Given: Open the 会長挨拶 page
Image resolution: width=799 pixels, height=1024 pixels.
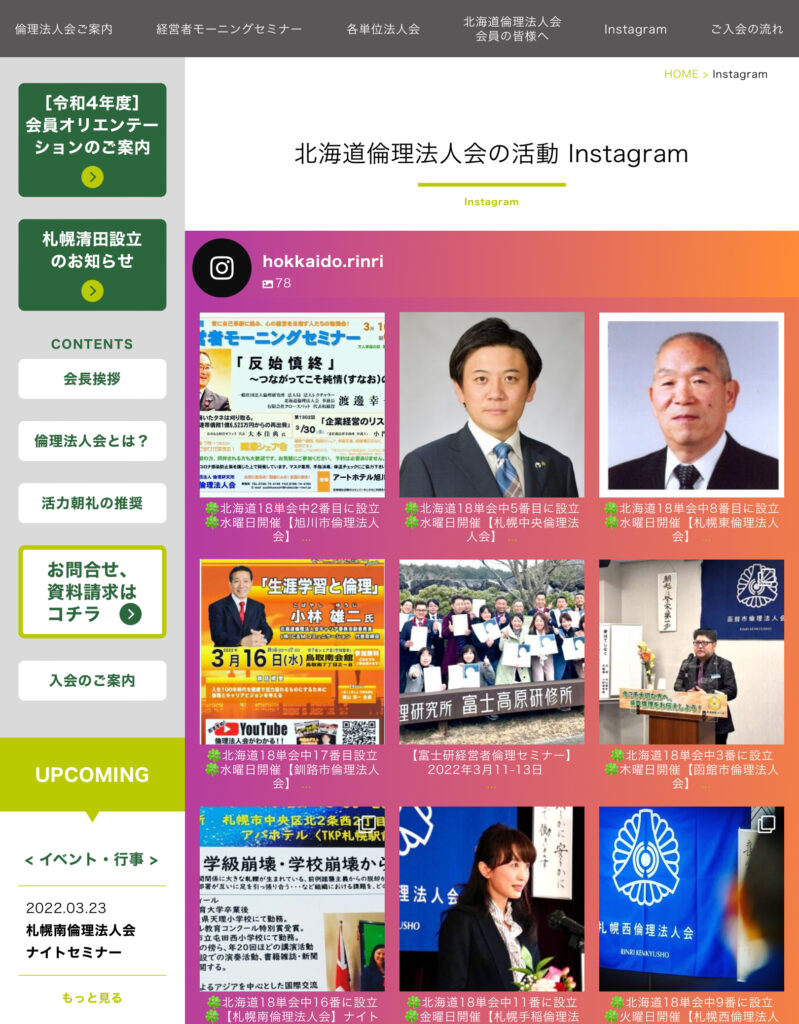Looking at the screenshot, I should (92, 379).
